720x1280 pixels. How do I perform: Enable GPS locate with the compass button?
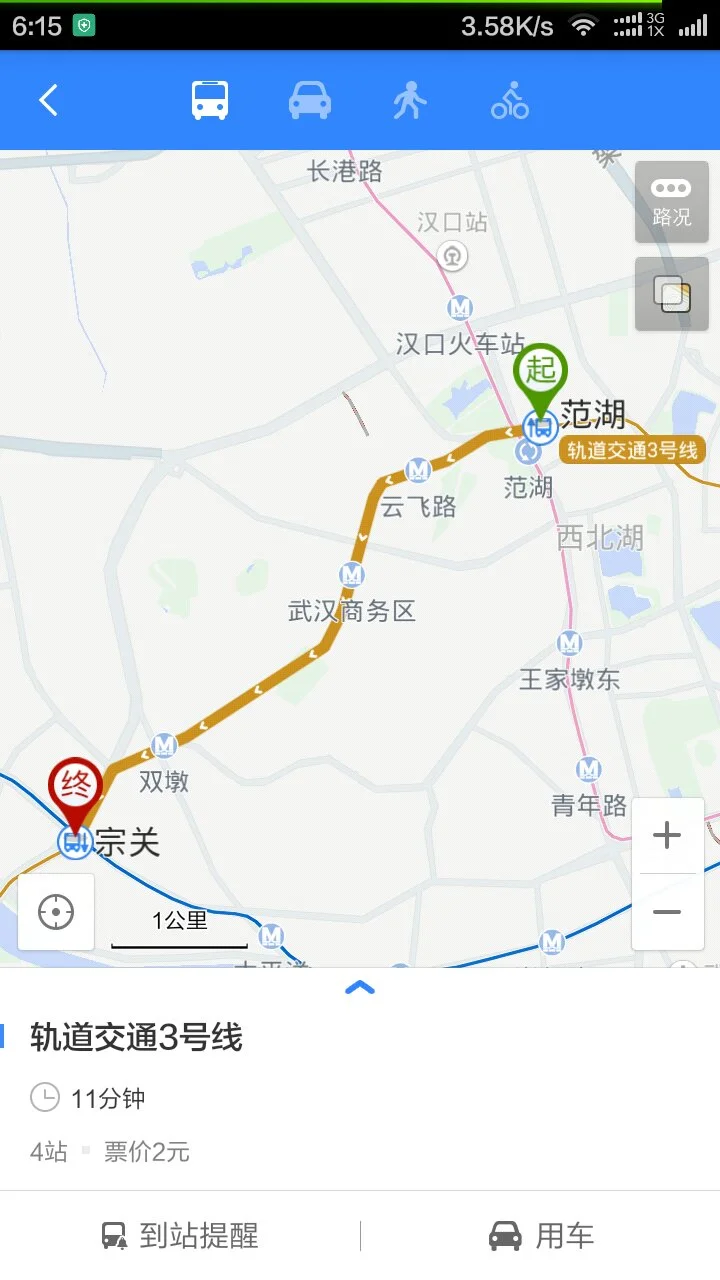point(55,911)
